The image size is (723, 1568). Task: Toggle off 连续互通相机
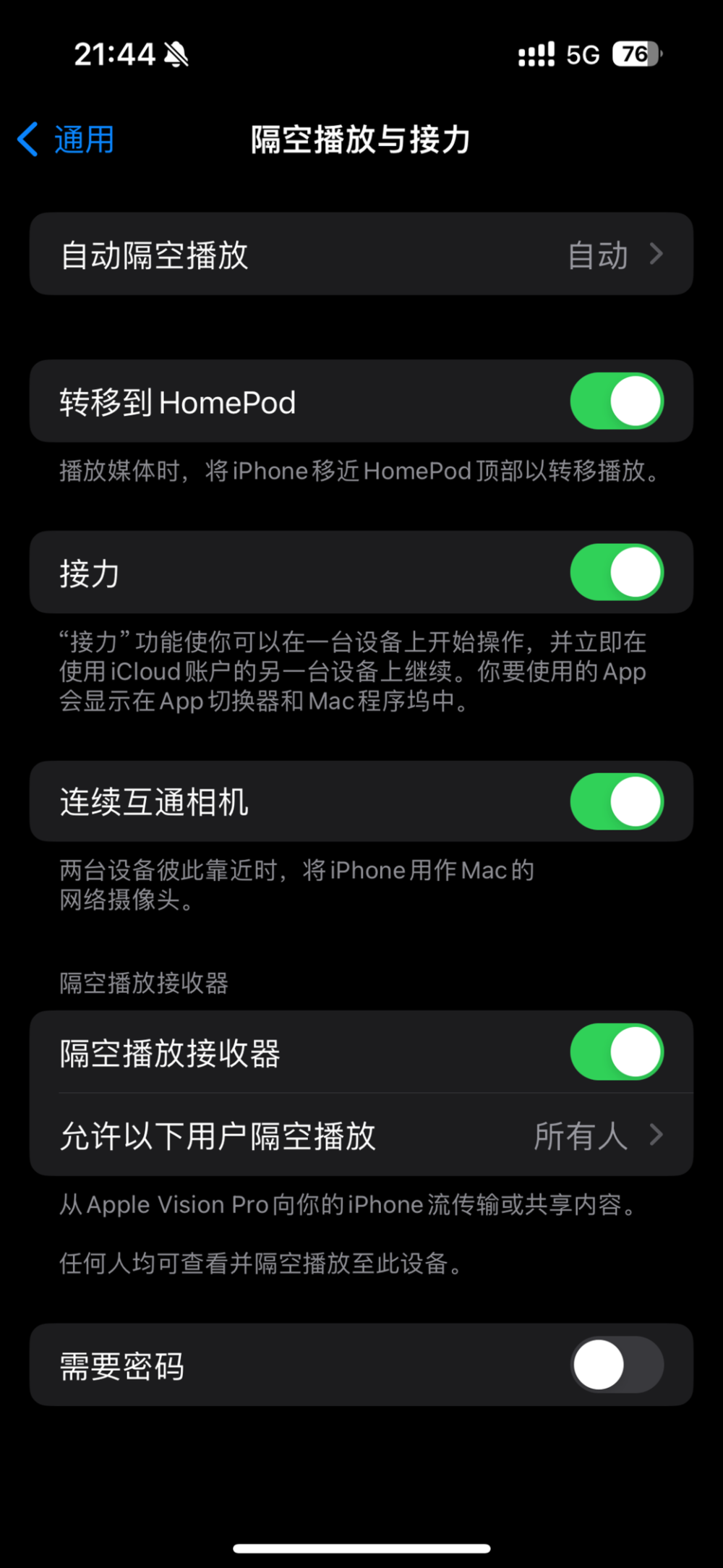(x=617, y=801)
